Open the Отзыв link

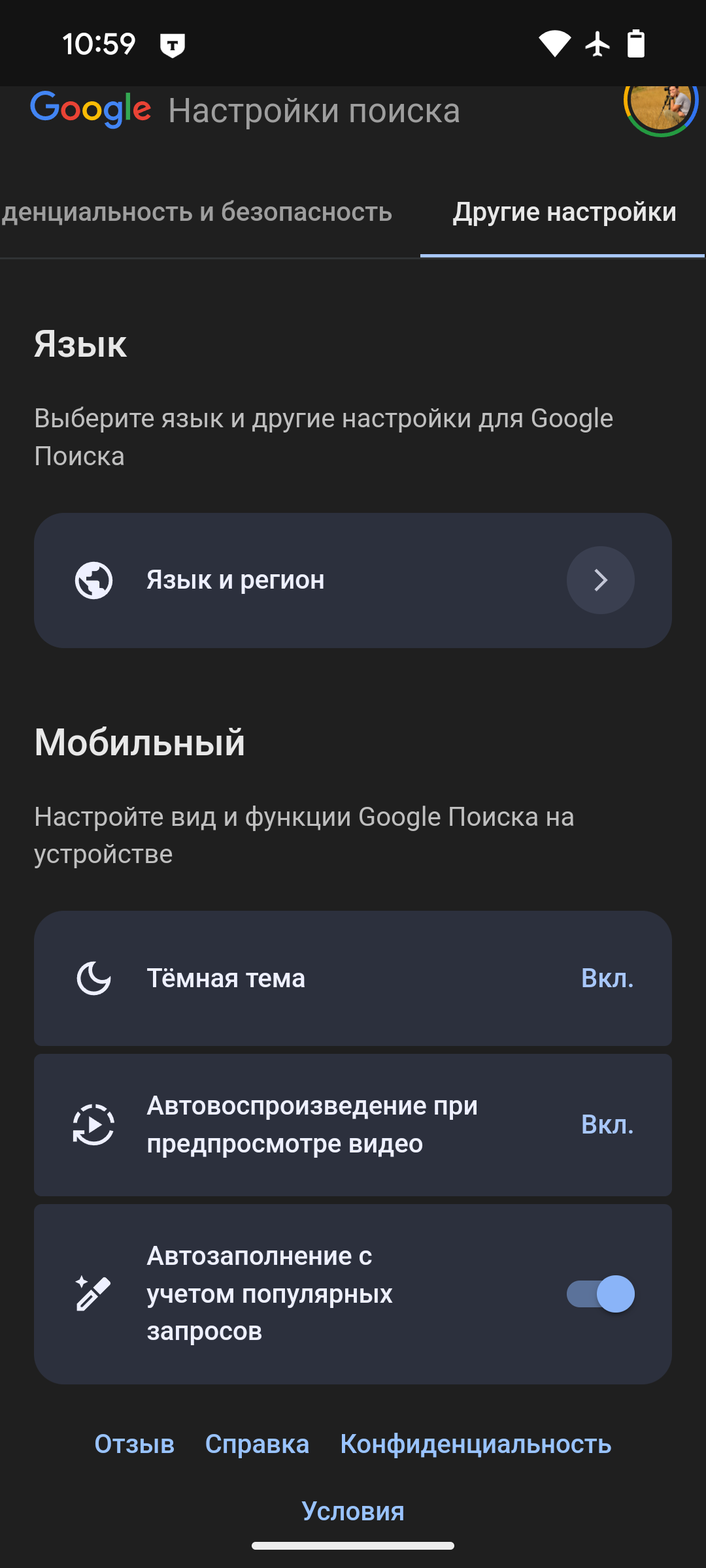tap(134, 1444)
